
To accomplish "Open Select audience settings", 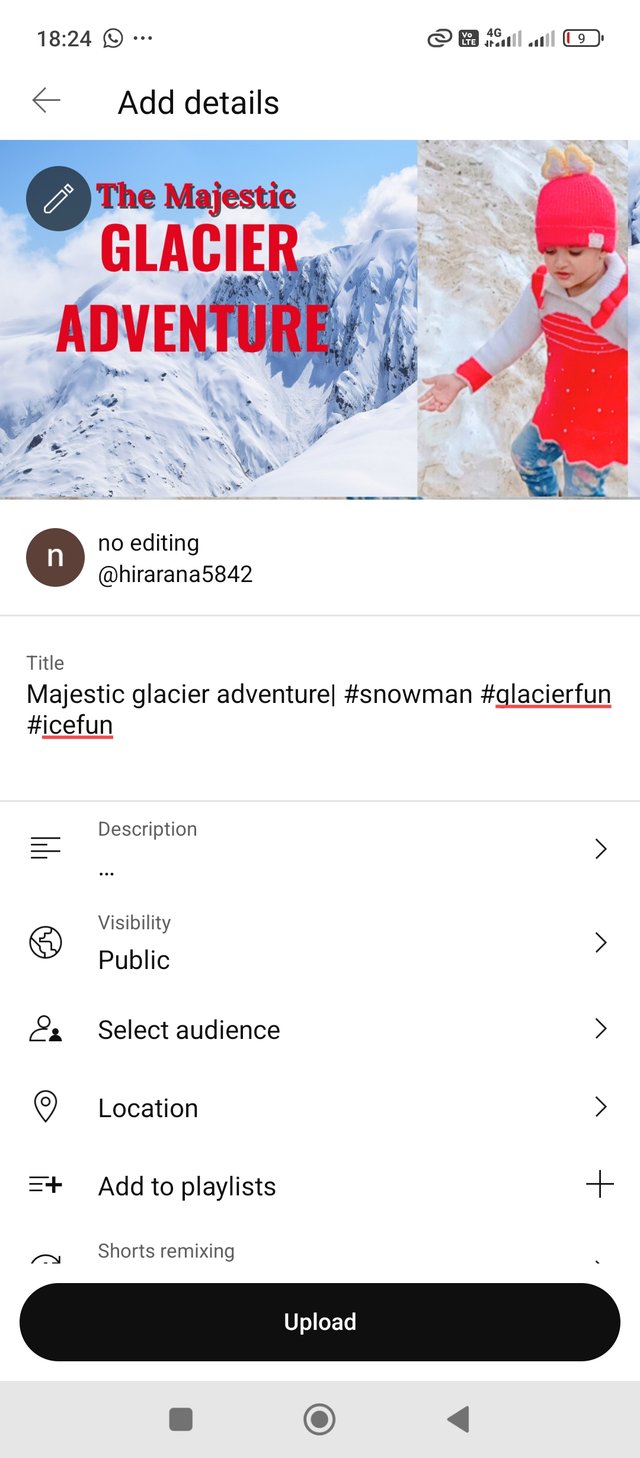I will [320, 1030].
